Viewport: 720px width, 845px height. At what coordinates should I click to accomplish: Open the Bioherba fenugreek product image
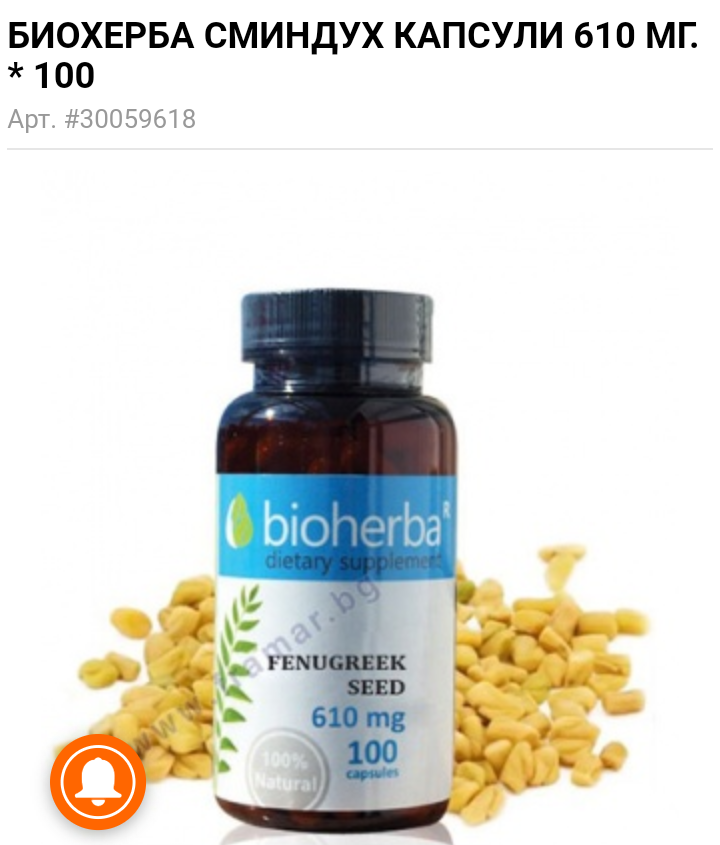360,507
